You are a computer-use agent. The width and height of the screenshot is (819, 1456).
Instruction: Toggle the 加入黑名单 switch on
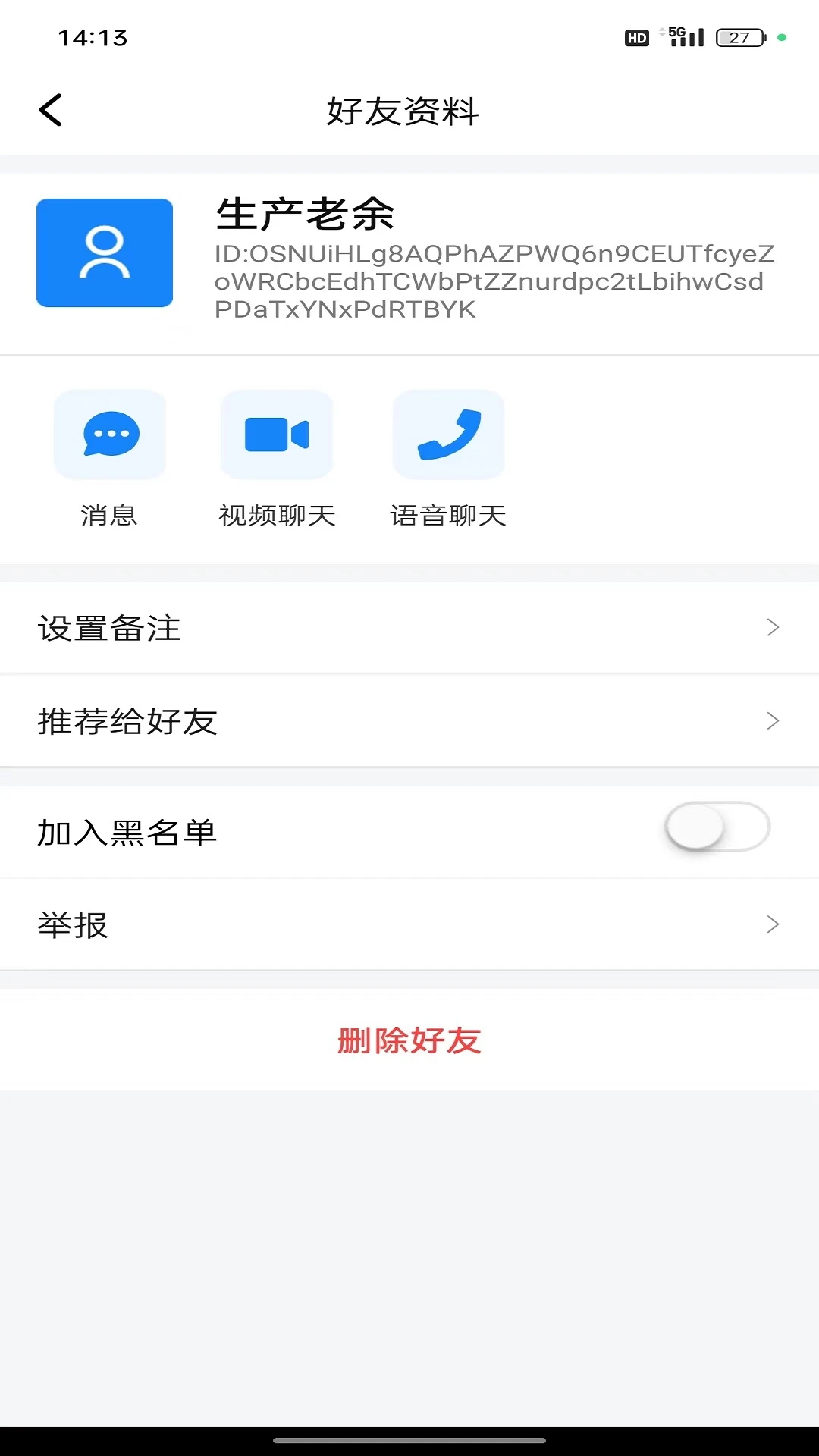pyautogui.click(x=717, y=827)
